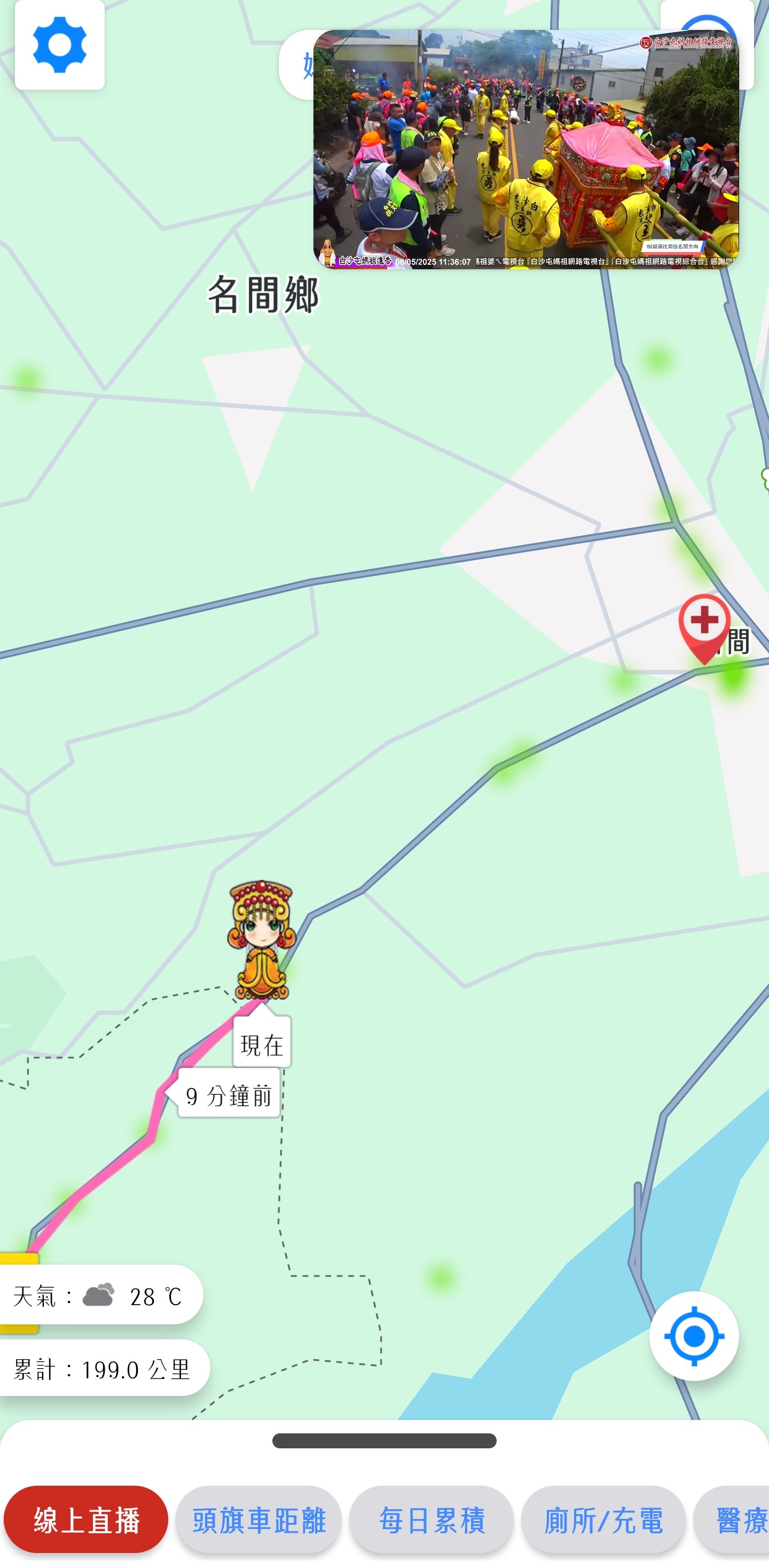This screenshot has width=769, height=1568.
Task: Show 頭旗車距離 information
Action: 258,1519
